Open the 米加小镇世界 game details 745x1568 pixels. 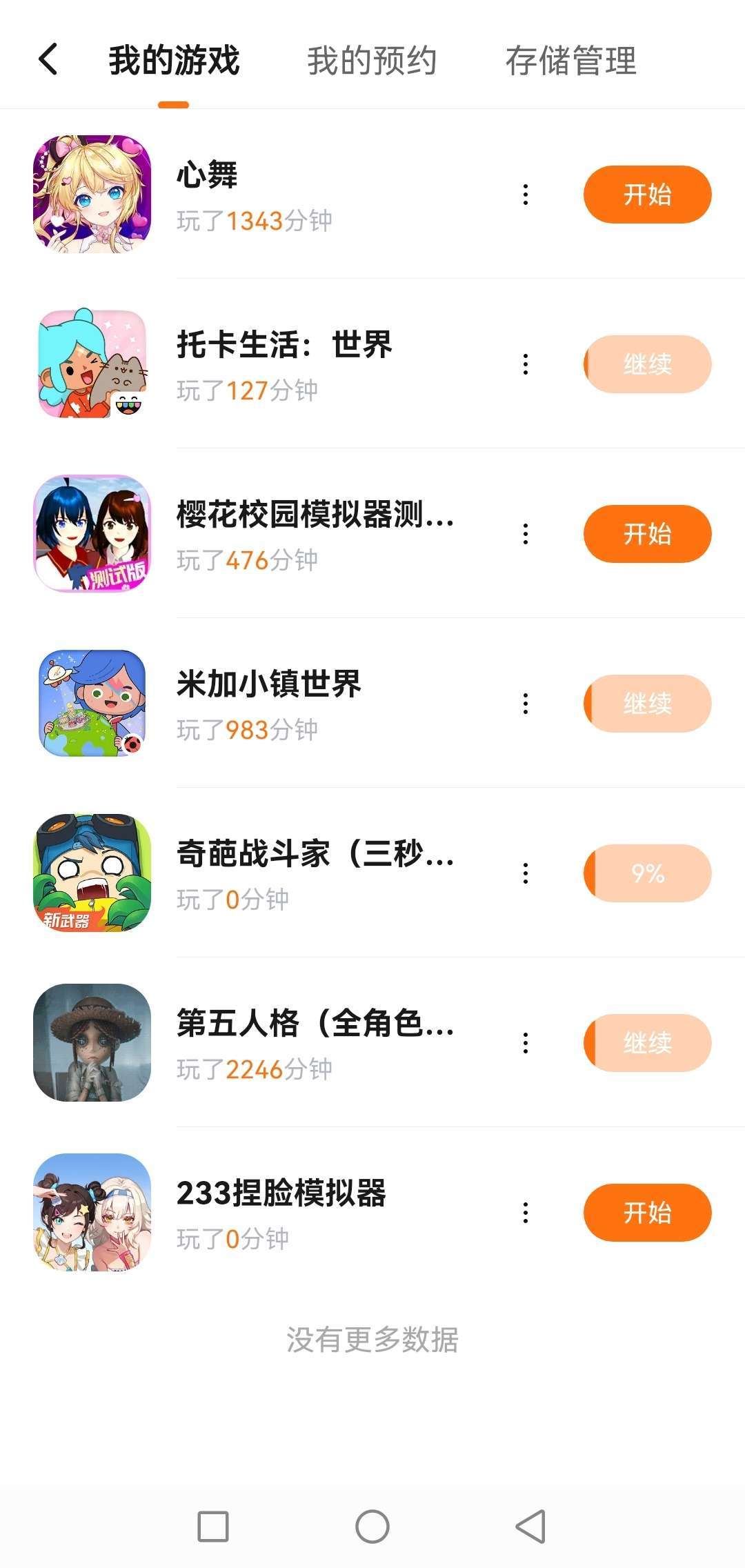coord(269,684)
